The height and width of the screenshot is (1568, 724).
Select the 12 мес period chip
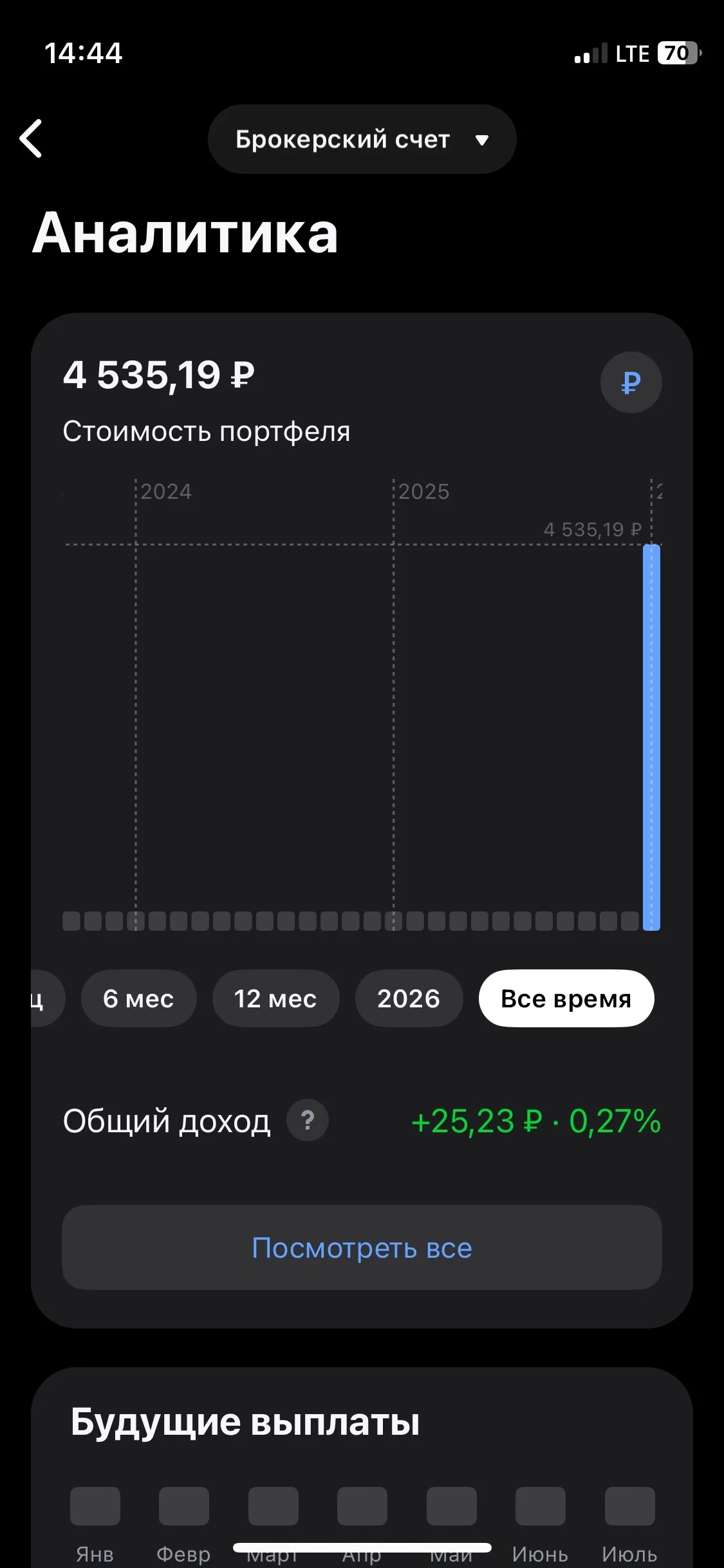(275, 998)
